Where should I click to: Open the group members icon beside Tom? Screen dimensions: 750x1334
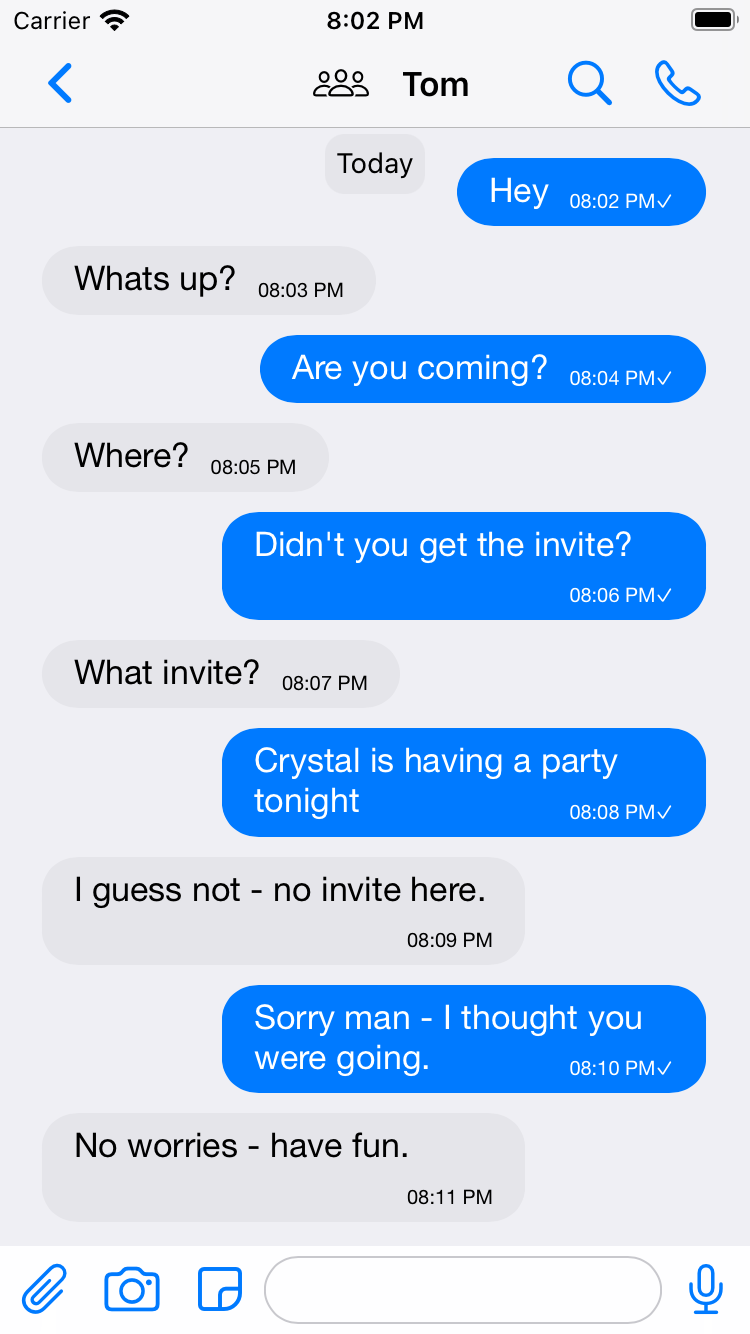[x=341, y=84]
